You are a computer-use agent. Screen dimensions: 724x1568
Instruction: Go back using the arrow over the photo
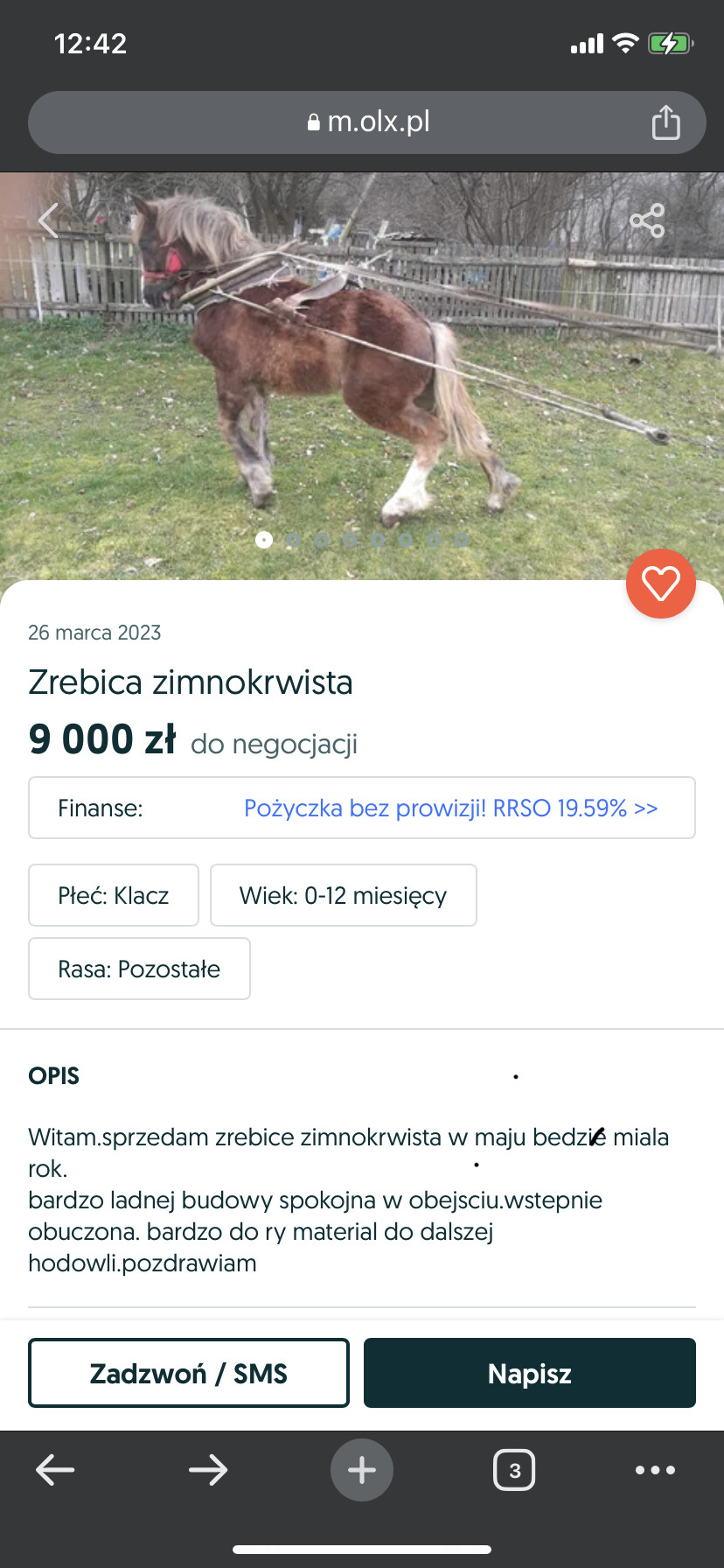[x=49, y=220]
